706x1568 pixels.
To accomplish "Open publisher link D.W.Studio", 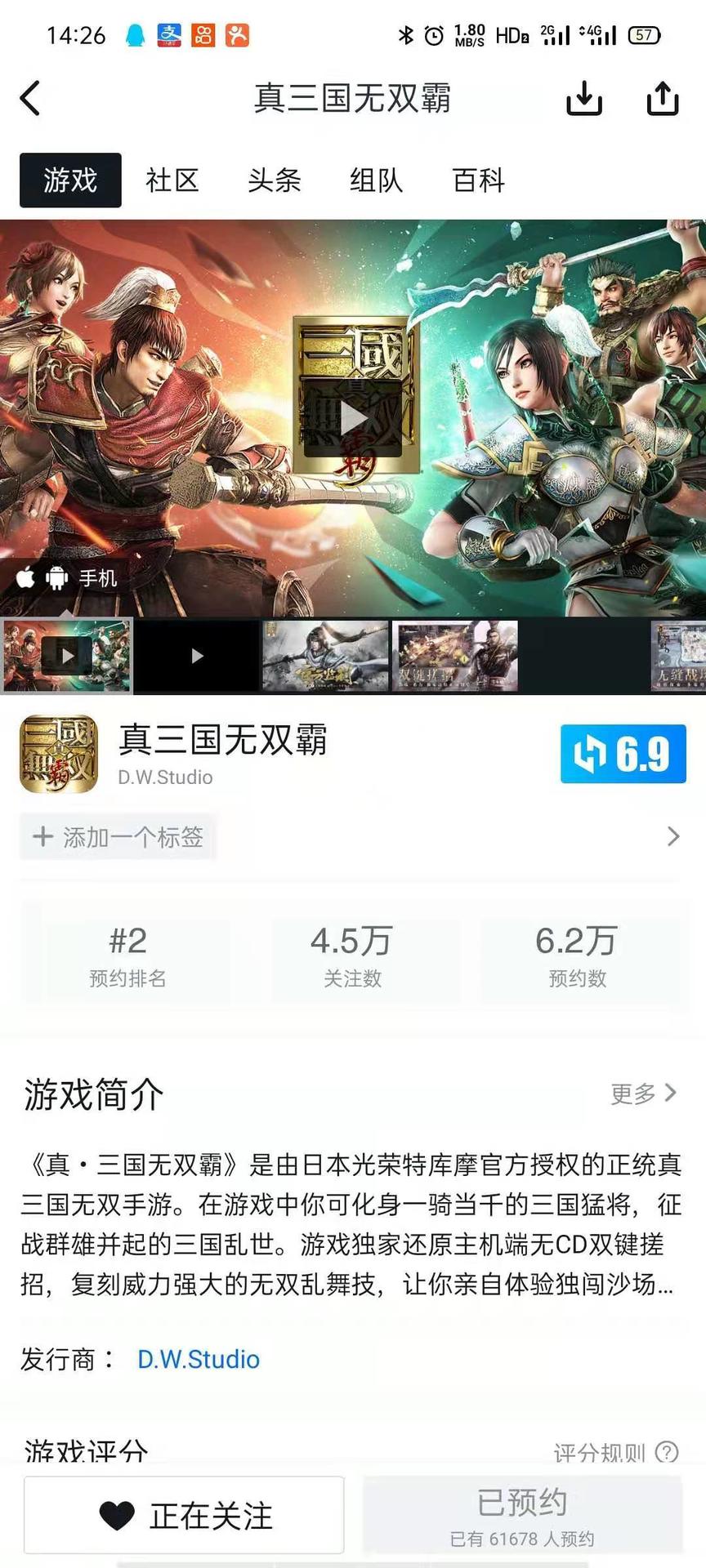I will tap(199, 1359).
